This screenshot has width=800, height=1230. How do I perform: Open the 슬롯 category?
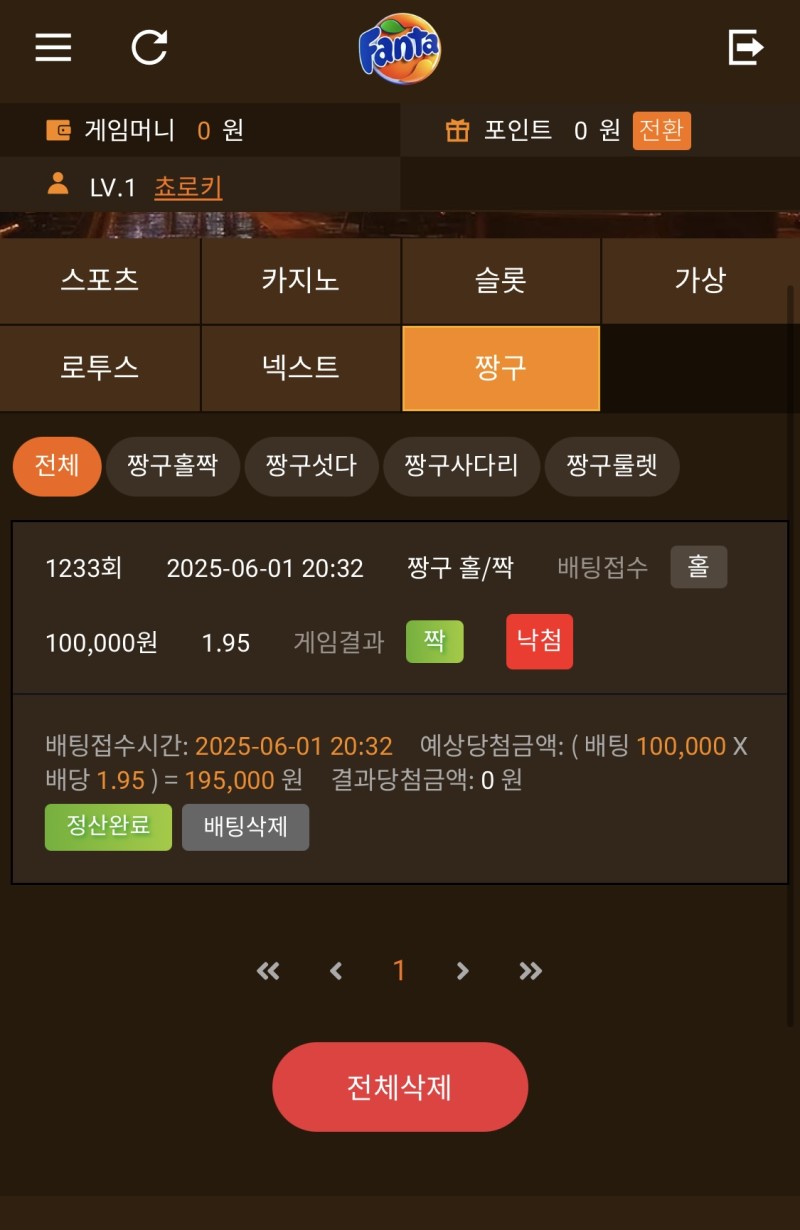click(x=500, y=281)
